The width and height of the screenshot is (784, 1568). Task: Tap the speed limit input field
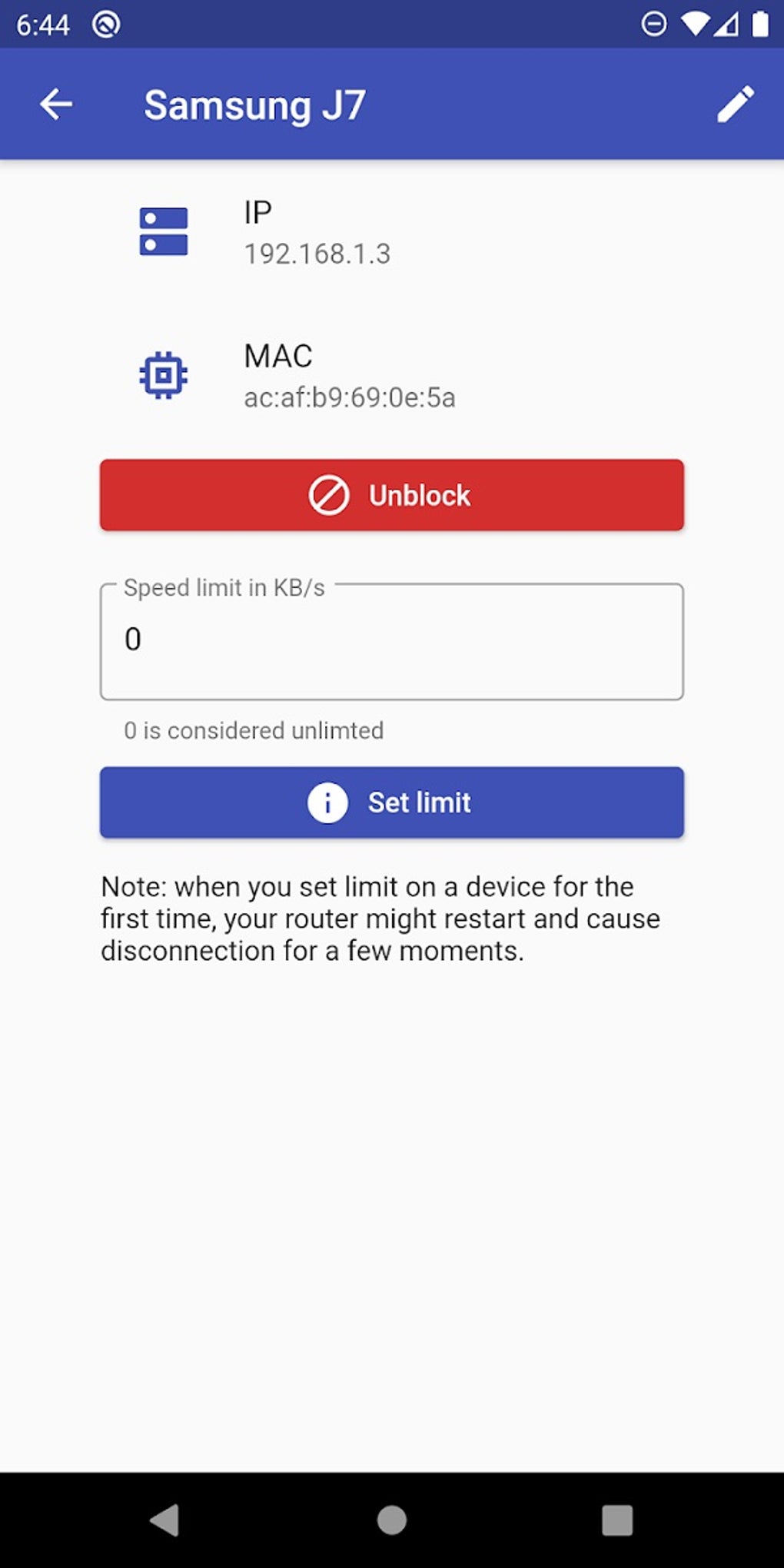390,642
